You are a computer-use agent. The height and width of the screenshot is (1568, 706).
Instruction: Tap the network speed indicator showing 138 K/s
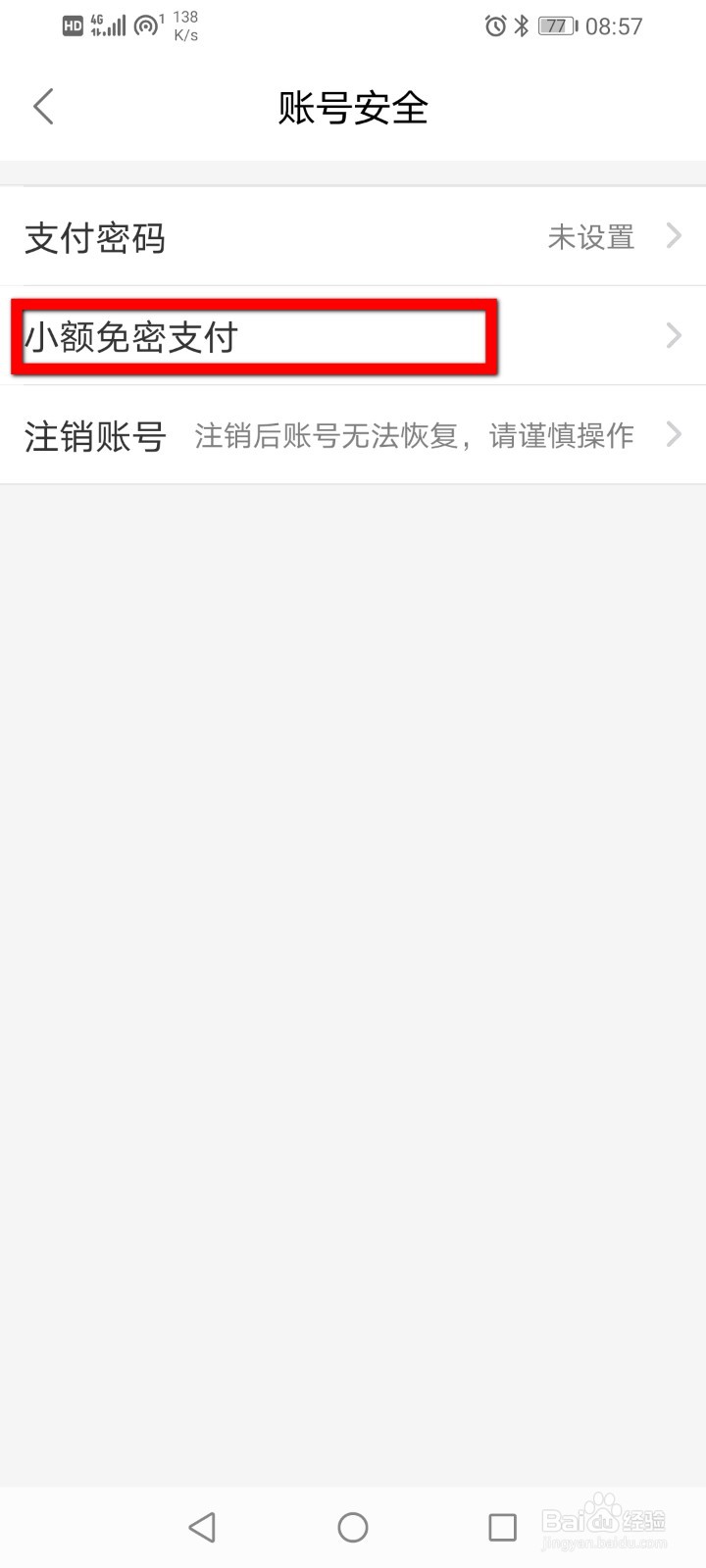point(184,25)
